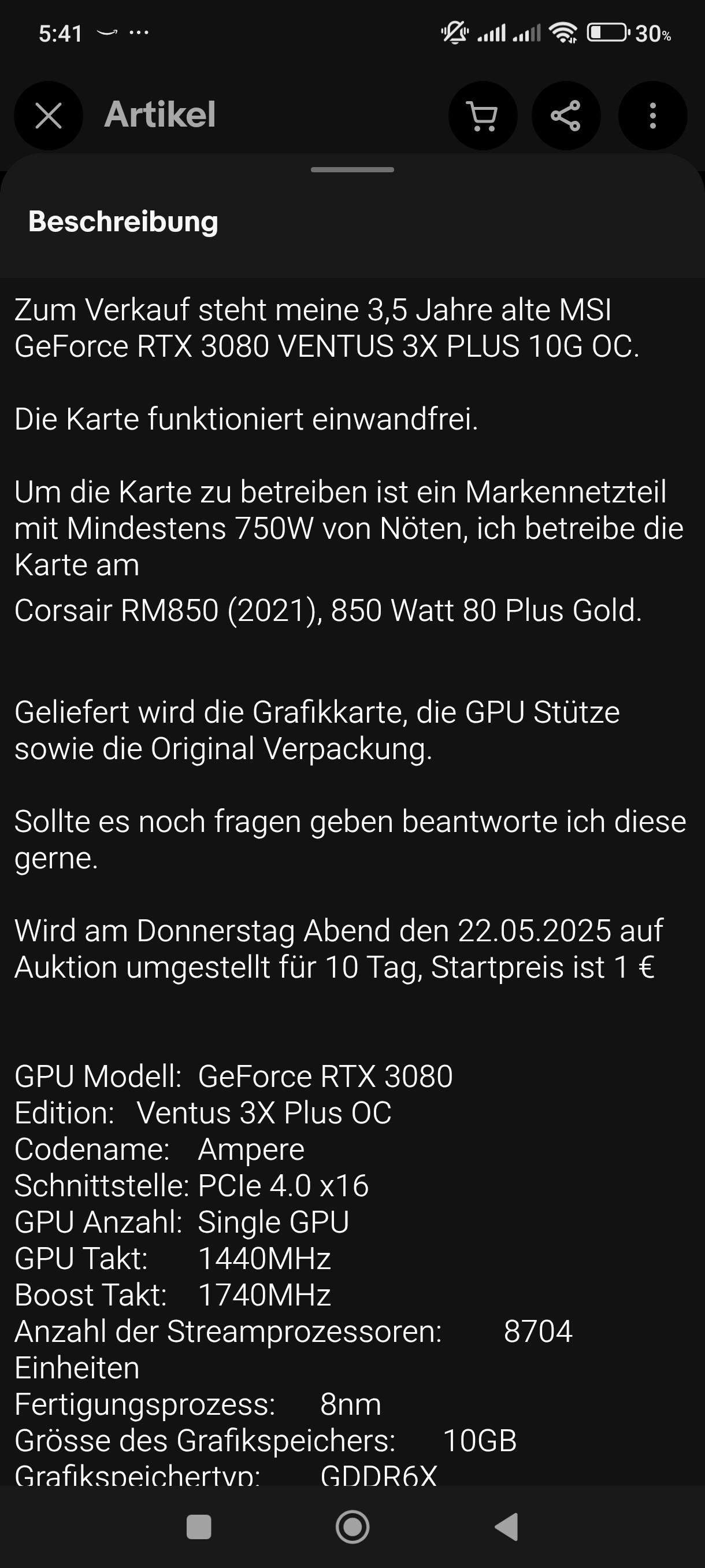Go back with the system back button
Screen dimensions: 705x1568
coord(507,1526)
